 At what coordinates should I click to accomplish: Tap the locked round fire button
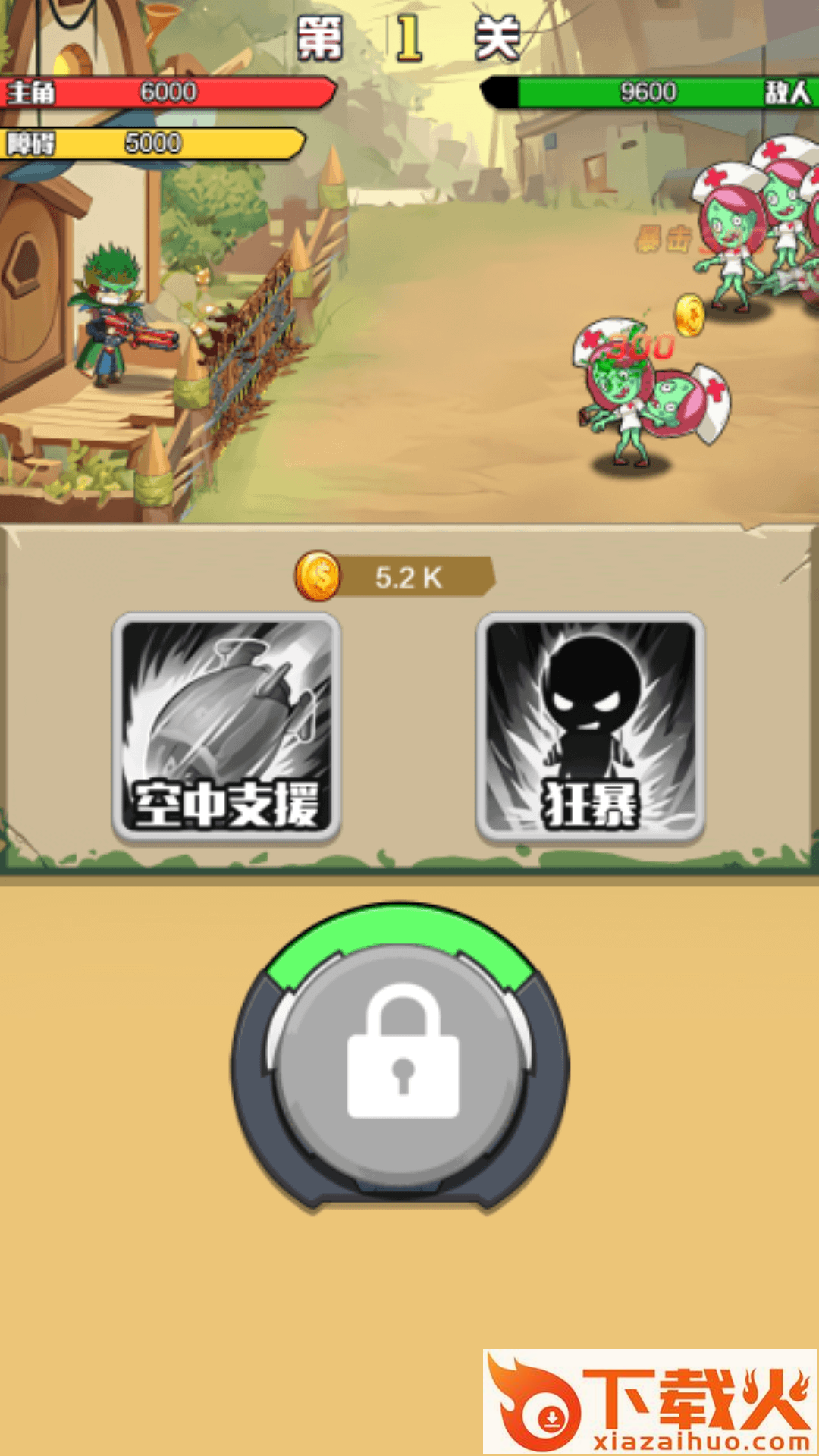pos(402,1062)
